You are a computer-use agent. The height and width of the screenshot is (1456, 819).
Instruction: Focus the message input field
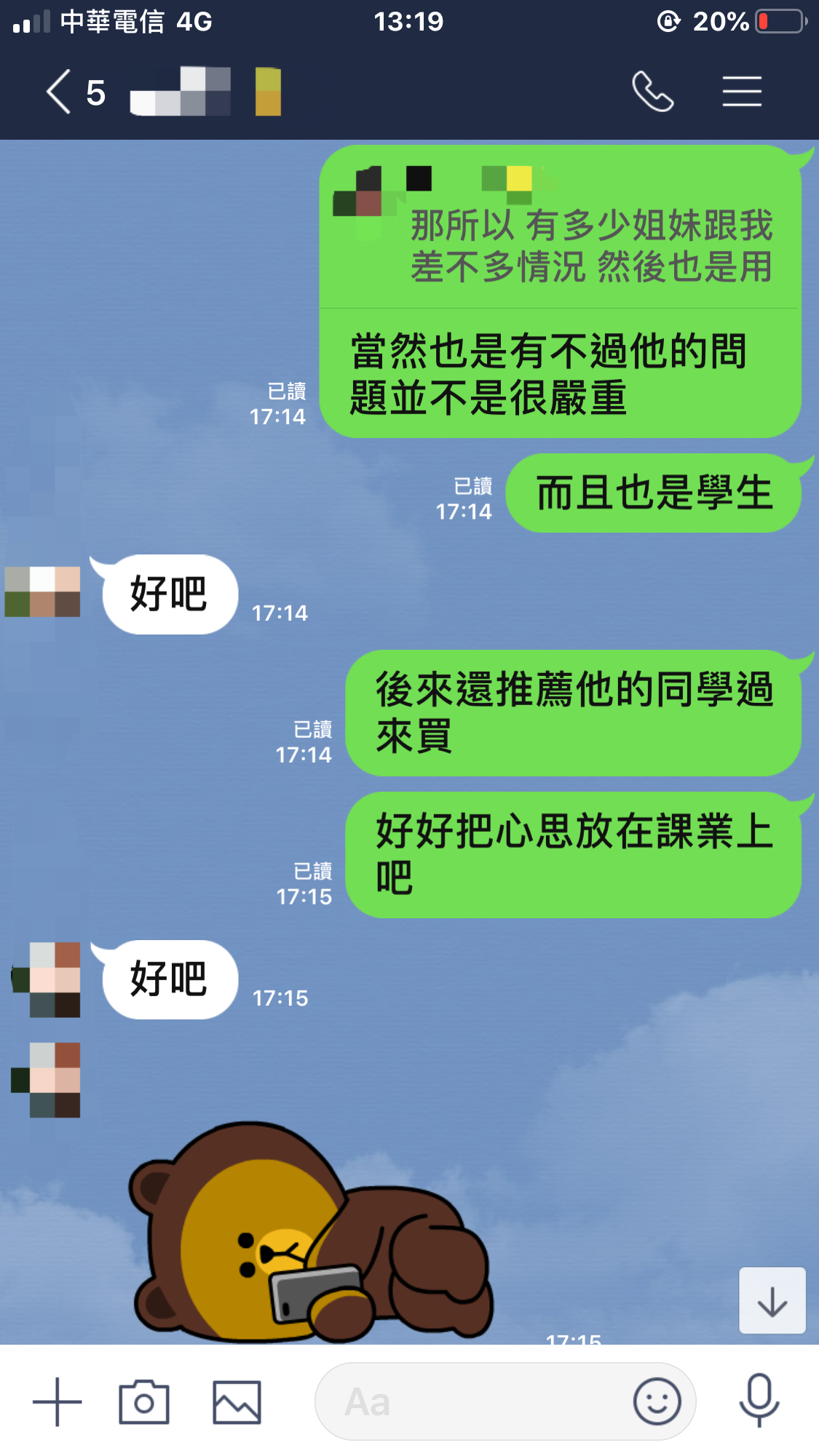click(473, 1401)
